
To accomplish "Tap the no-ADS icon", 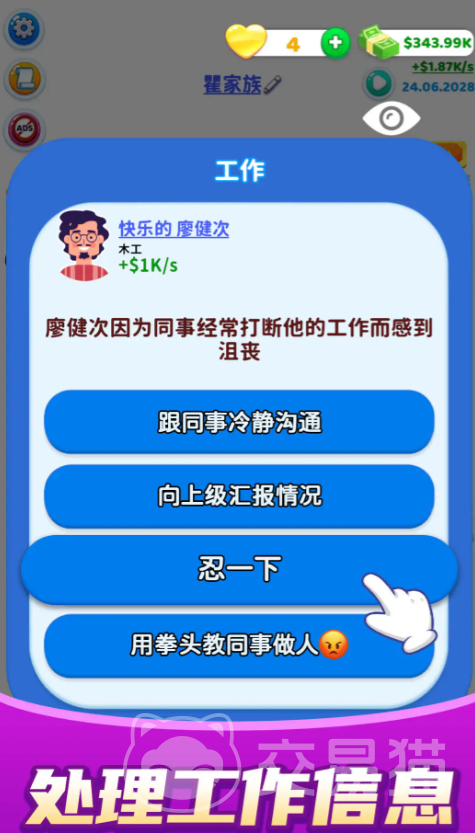I will point(24,129).
